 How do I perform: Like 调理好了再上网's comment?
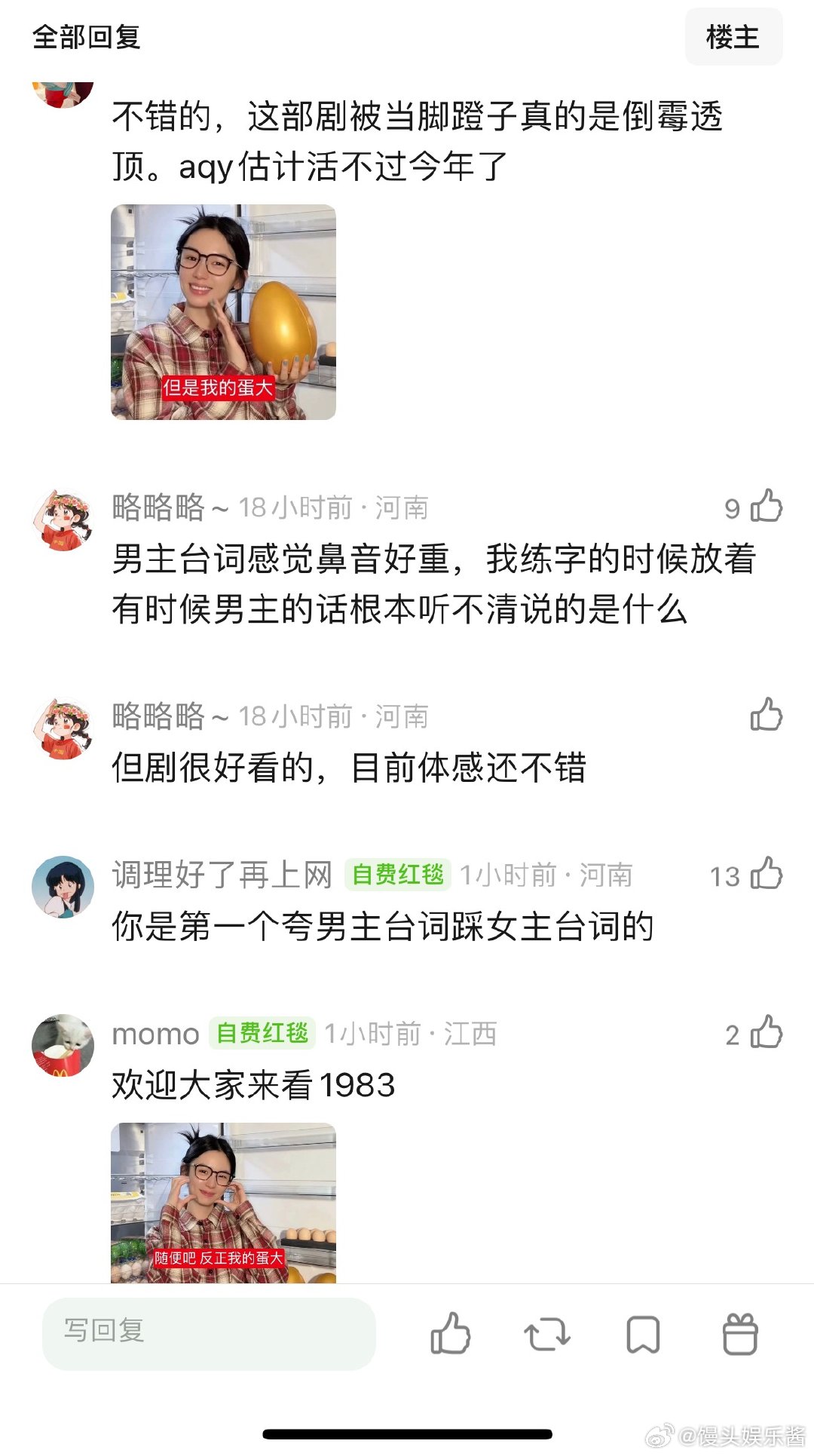click(x=767, y=875)
